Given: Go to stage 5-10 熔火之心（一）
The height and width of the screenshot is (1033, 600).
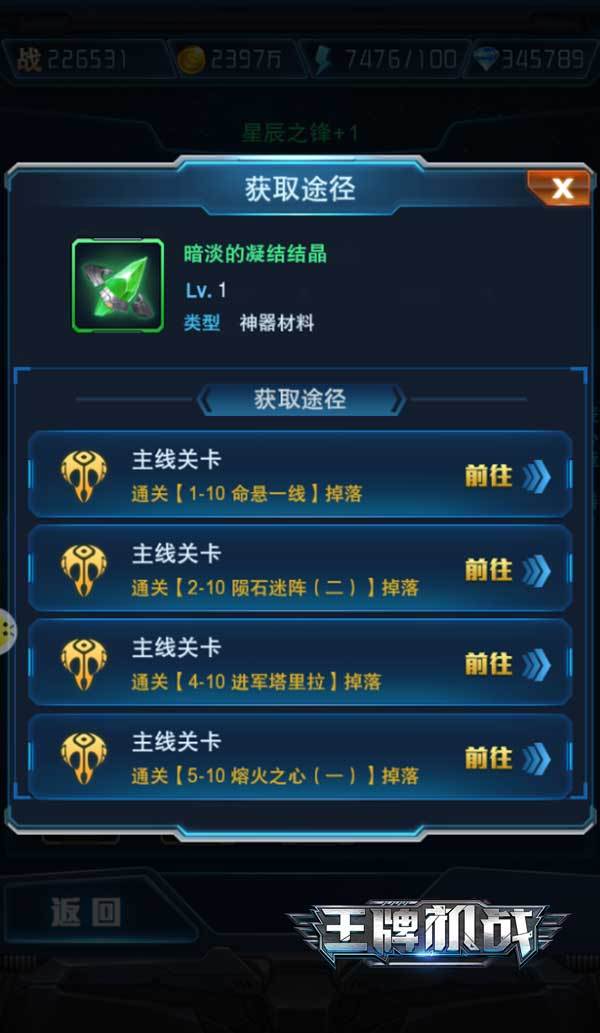Looking at the screenshot, I should [x=507, y=758].
